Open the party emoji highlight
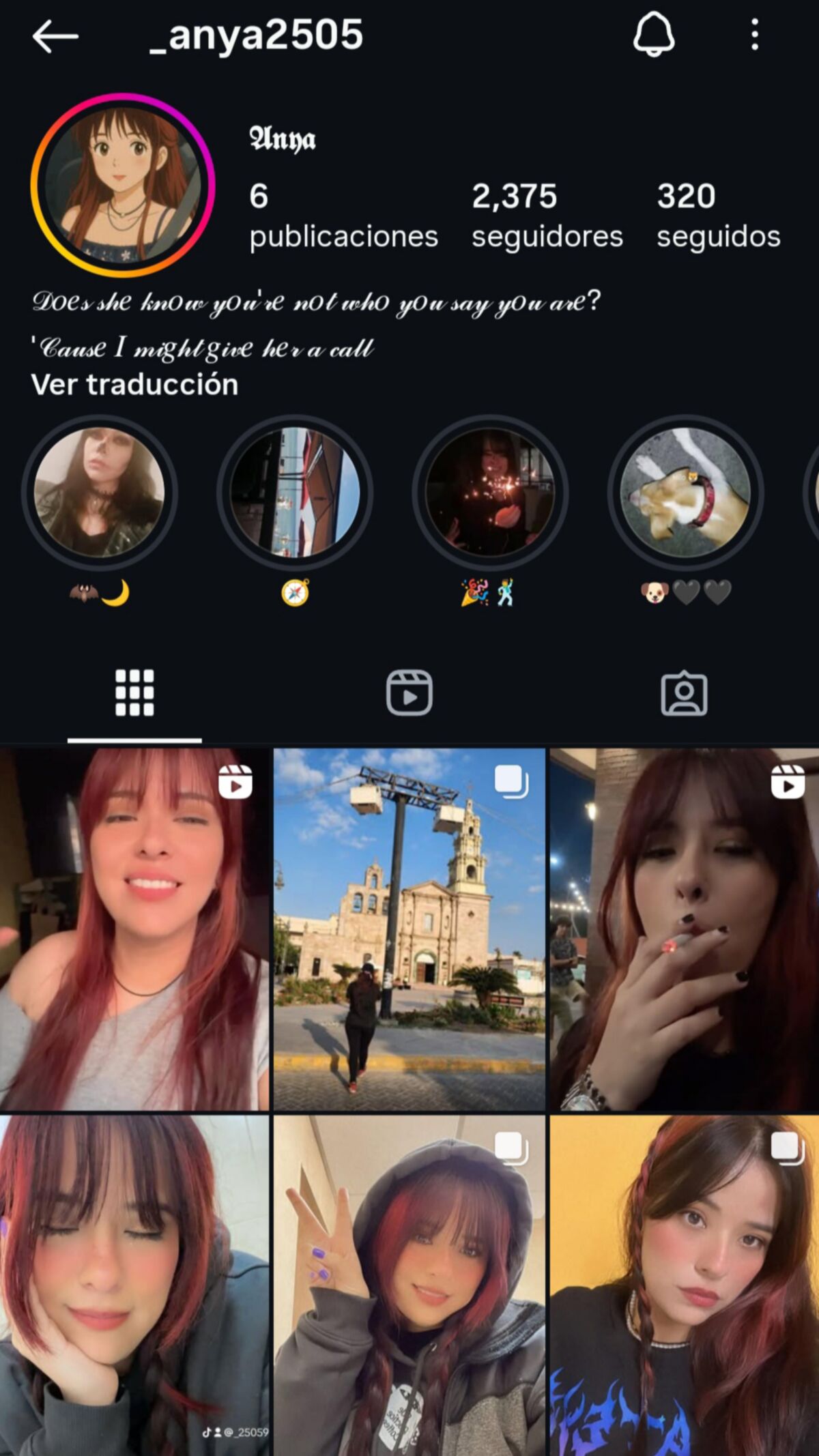819x1456 pixels. [490, 493]
